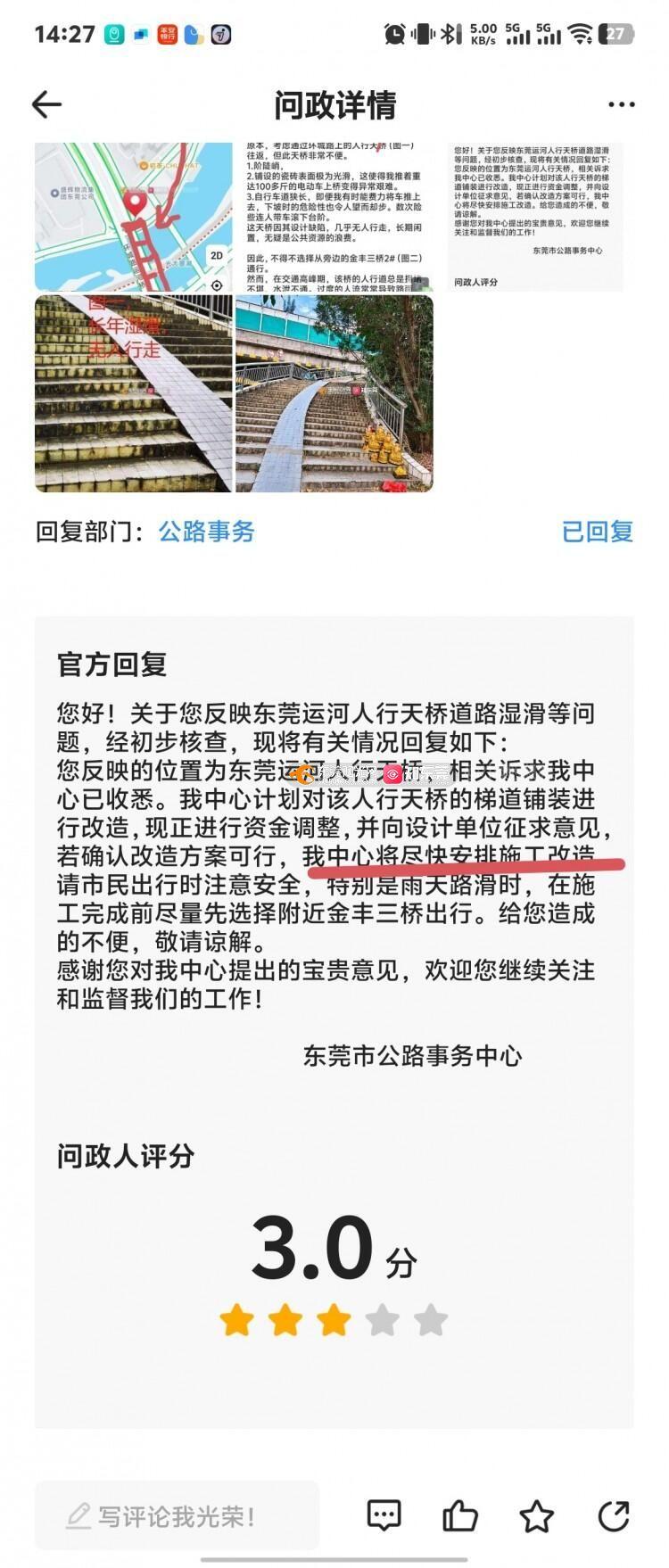The image size is (669, 1568).
Task: Open the map screenshot image
Action: pyautogui.click(x=133, y=217)
